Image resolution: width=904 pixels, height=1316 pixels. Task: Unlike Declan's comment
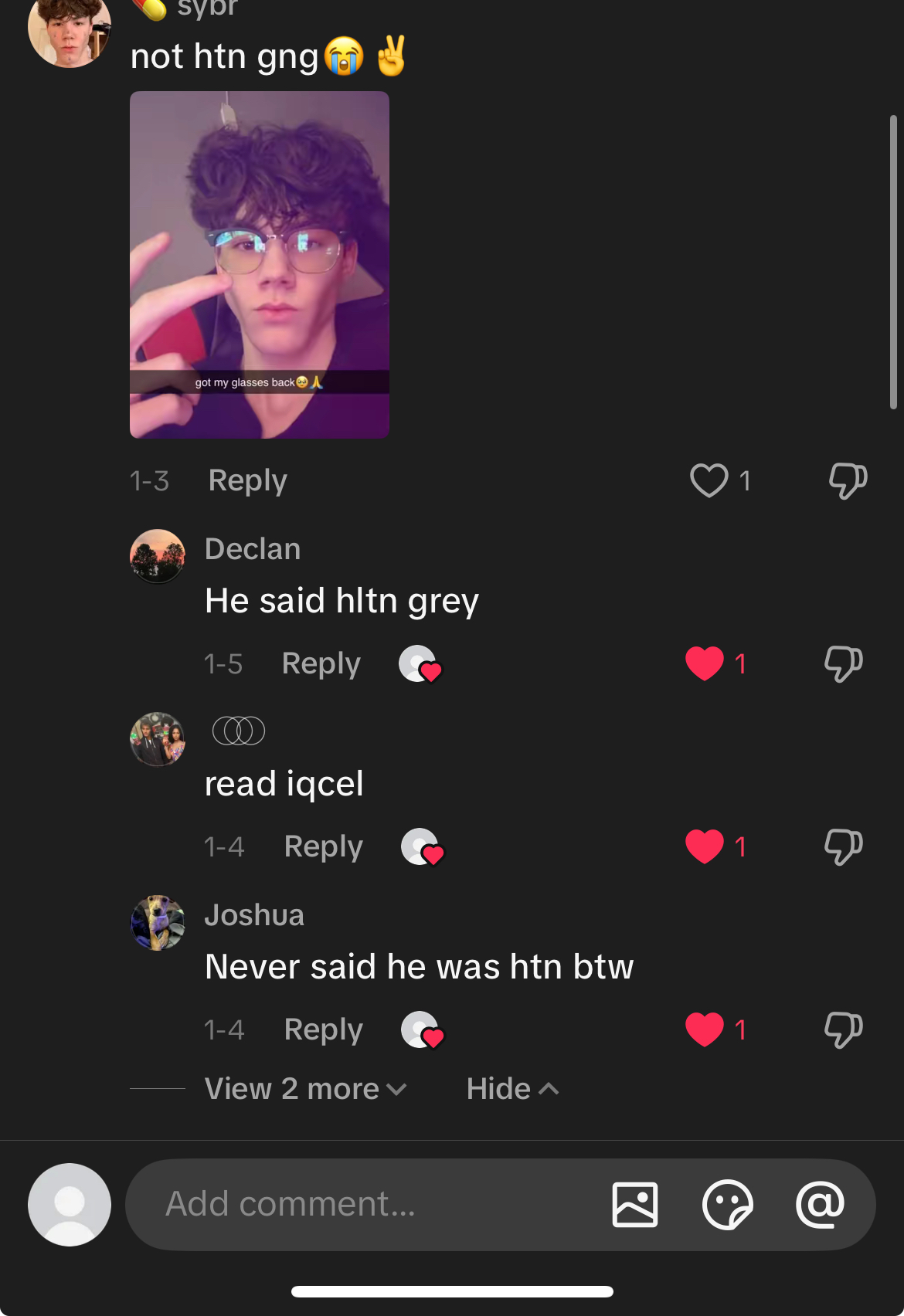pos(704,663)
